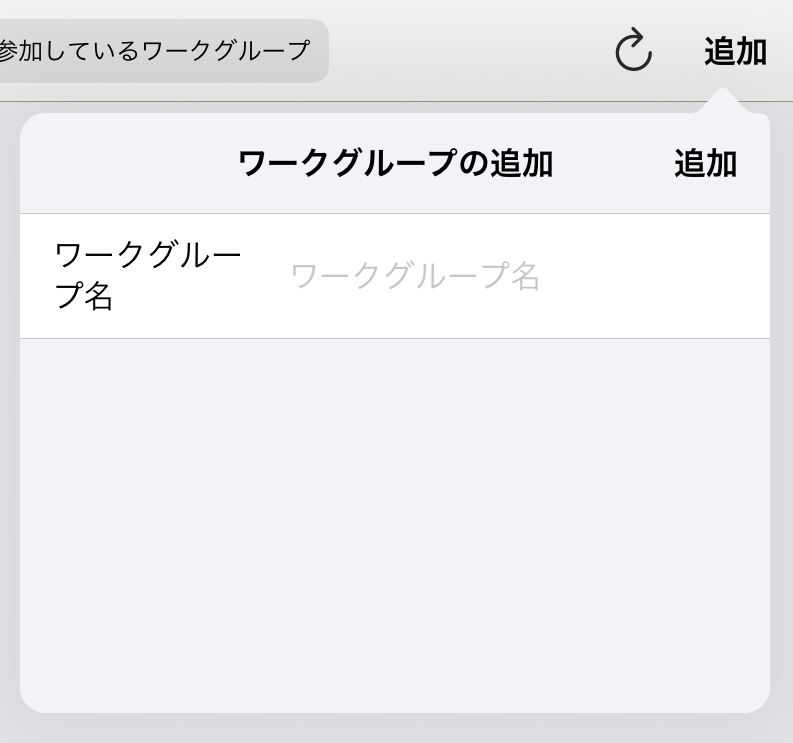793x743 pixels.
Task: Tap the refresh icon in the toolbar
Action: pyautogui.click(x=633, y=51)
